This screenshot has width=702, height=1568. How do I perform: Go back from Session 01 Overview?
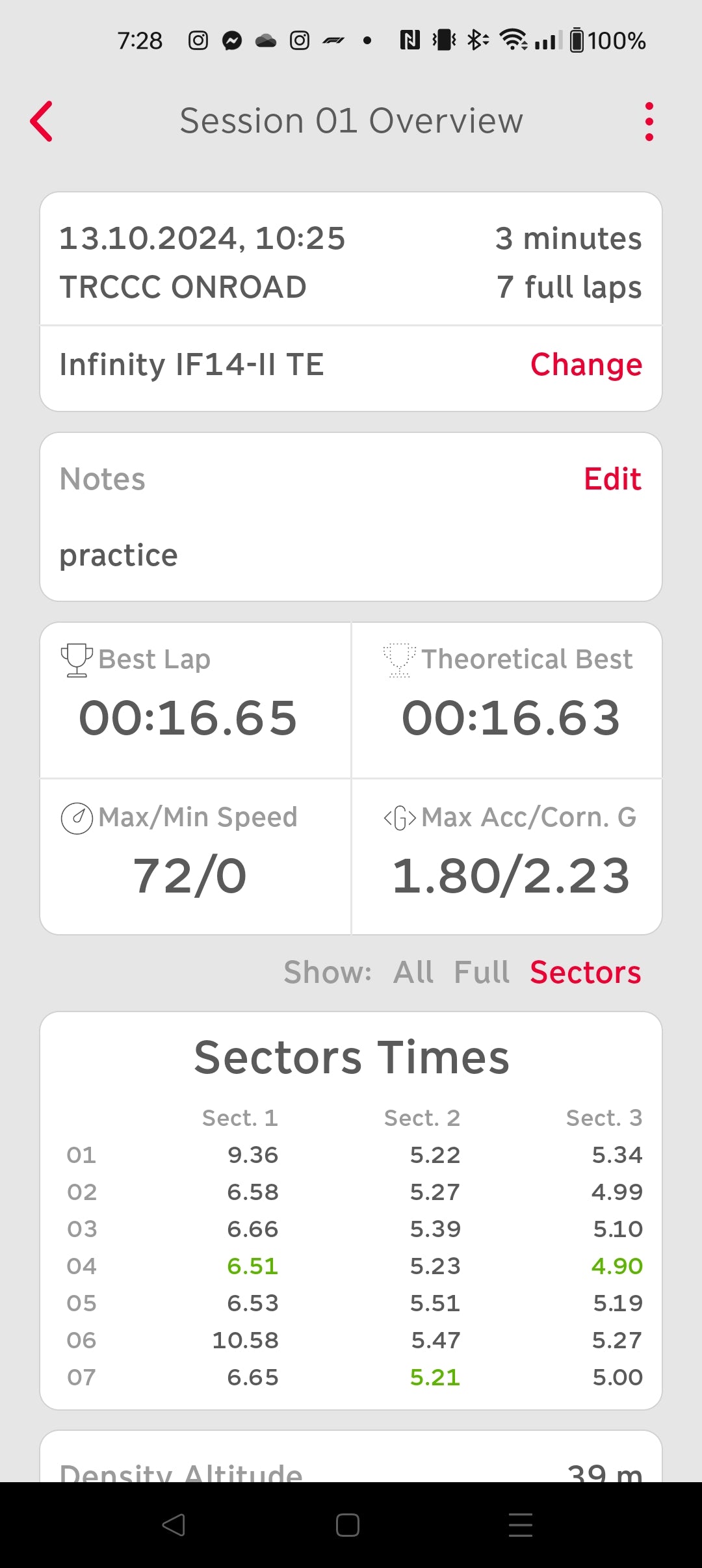[42, 122]
